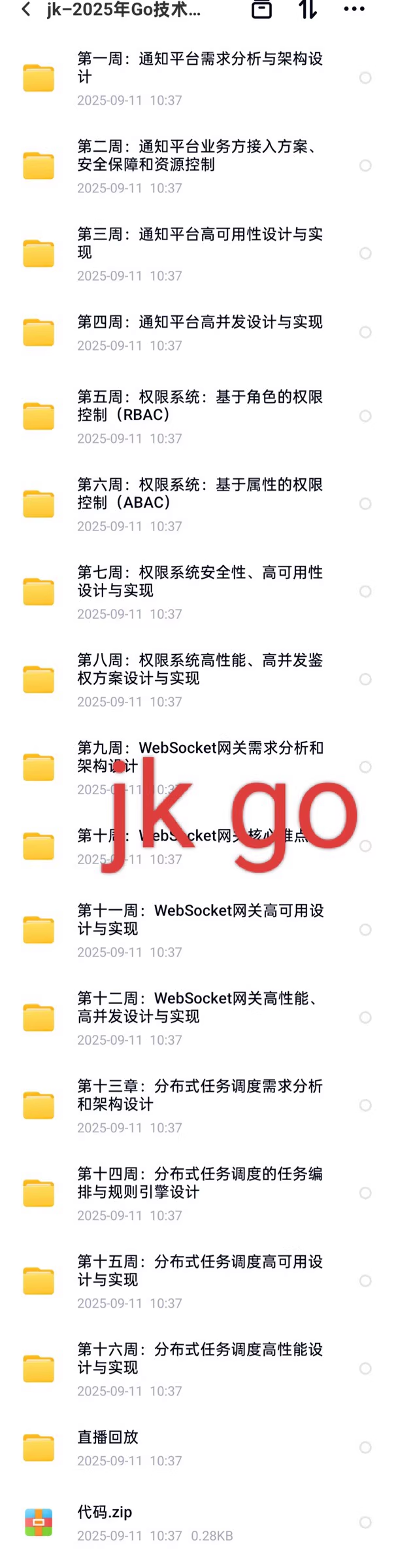Open folder 第三周：通知平台高可用性设计与实现
Viewport: 396px width, 1568px height.
click(199, 243)
